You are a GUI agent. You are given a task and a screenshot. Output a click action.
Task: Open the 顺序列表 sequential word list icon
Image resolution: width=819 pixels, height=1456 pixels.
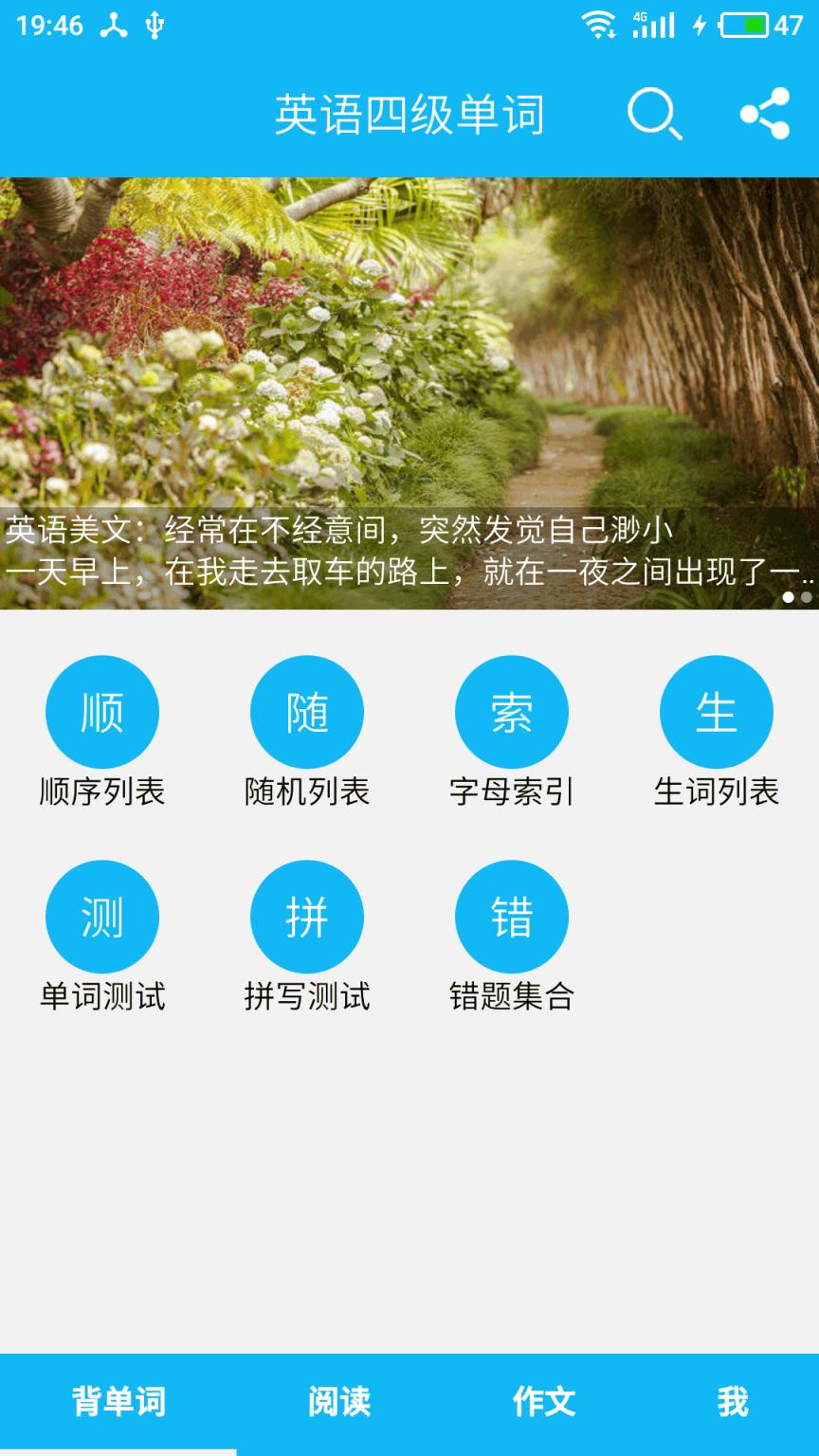click(x=101, y=711)
